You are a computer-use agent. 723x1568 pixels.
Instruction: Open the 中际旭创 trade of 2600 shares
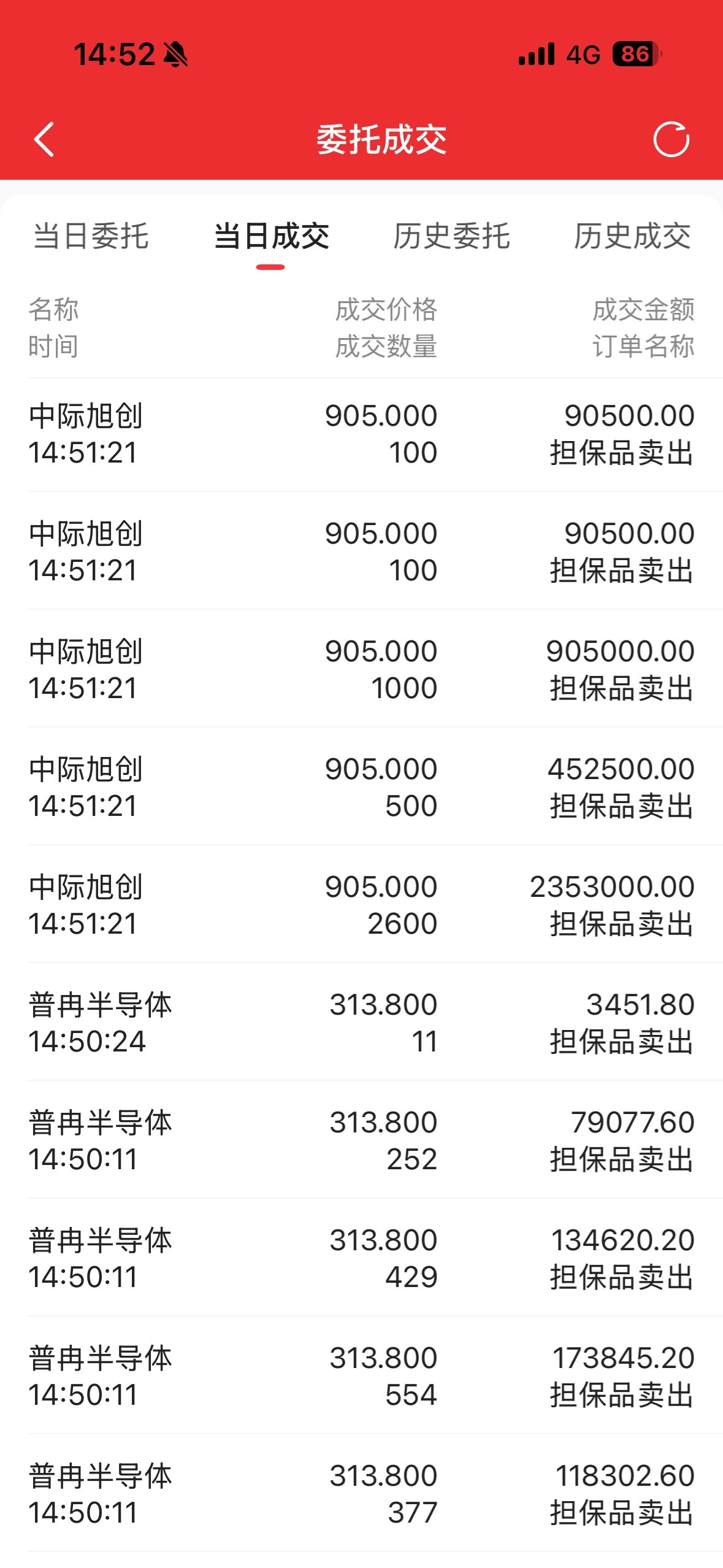pos(362,904)
